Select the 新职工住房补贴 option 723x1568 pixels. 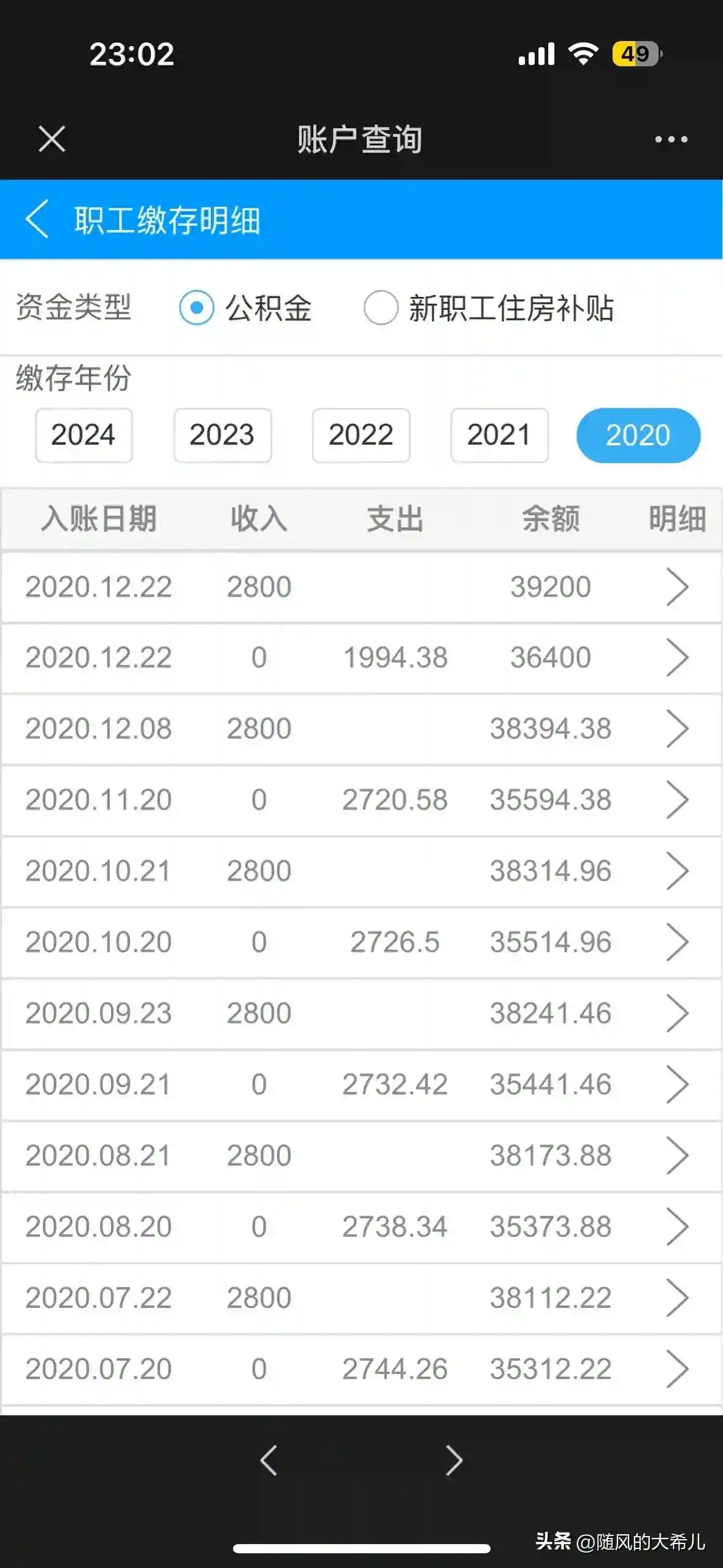(x=381, y=307)
